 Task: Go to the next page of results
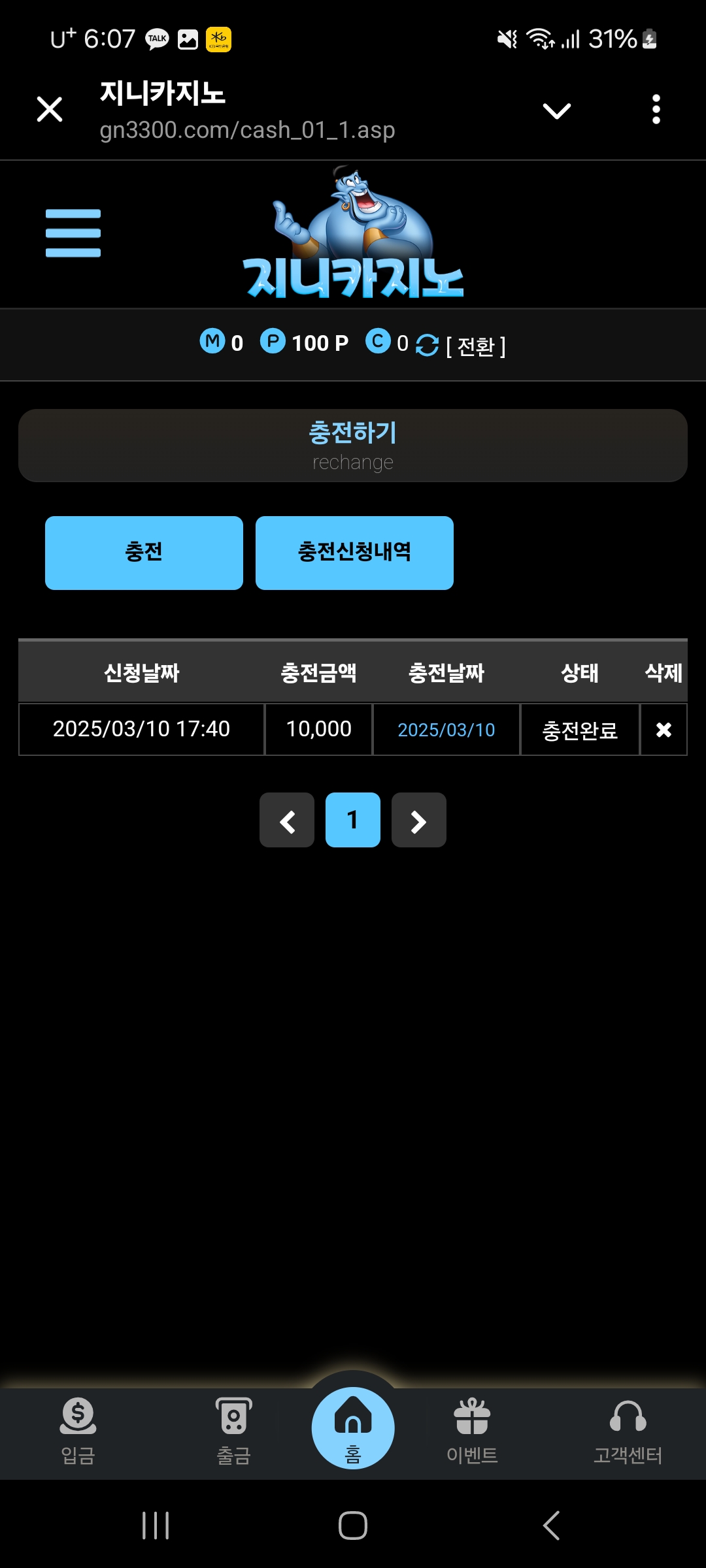419,820
